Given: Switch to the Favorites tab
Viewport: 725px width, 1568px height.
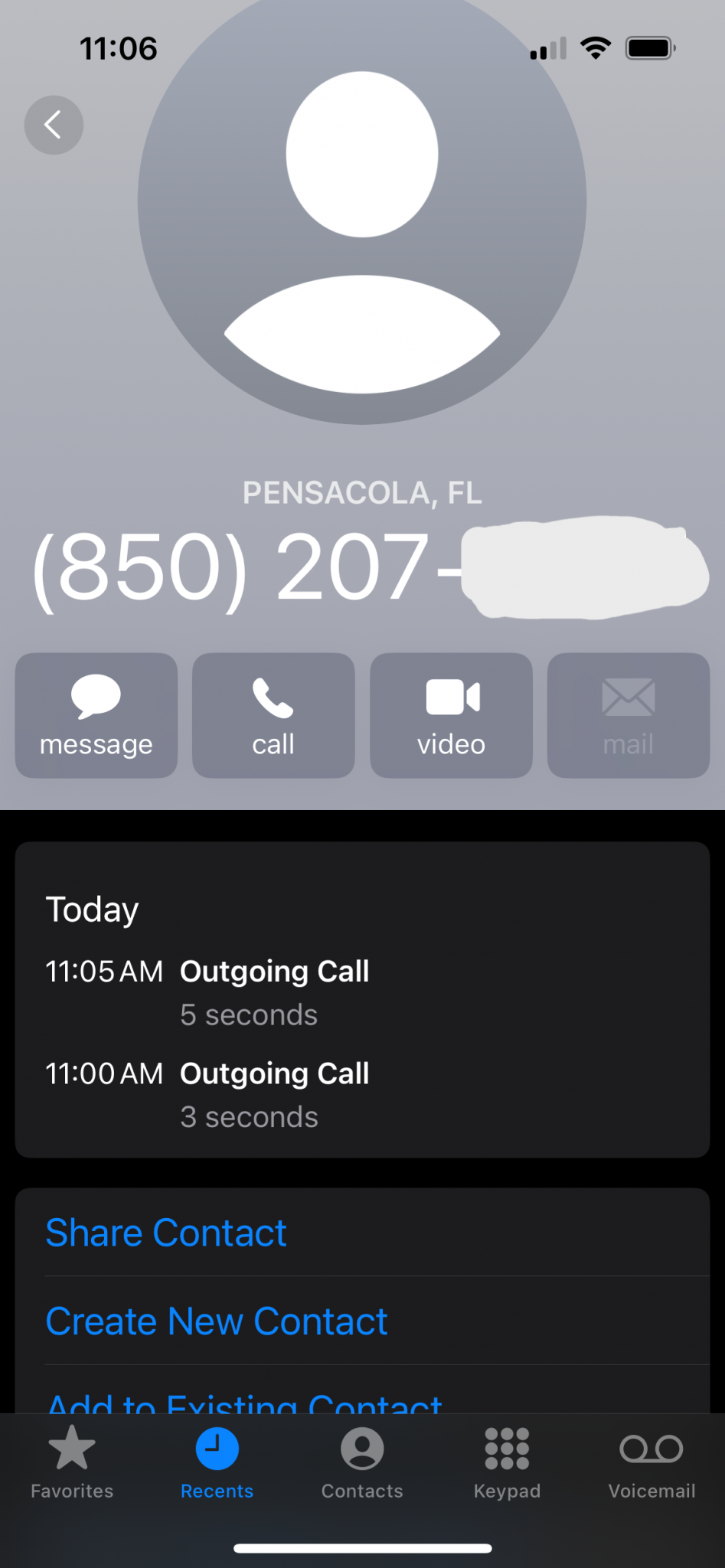Looking at the screenshot, I should tap(72, 1462).
